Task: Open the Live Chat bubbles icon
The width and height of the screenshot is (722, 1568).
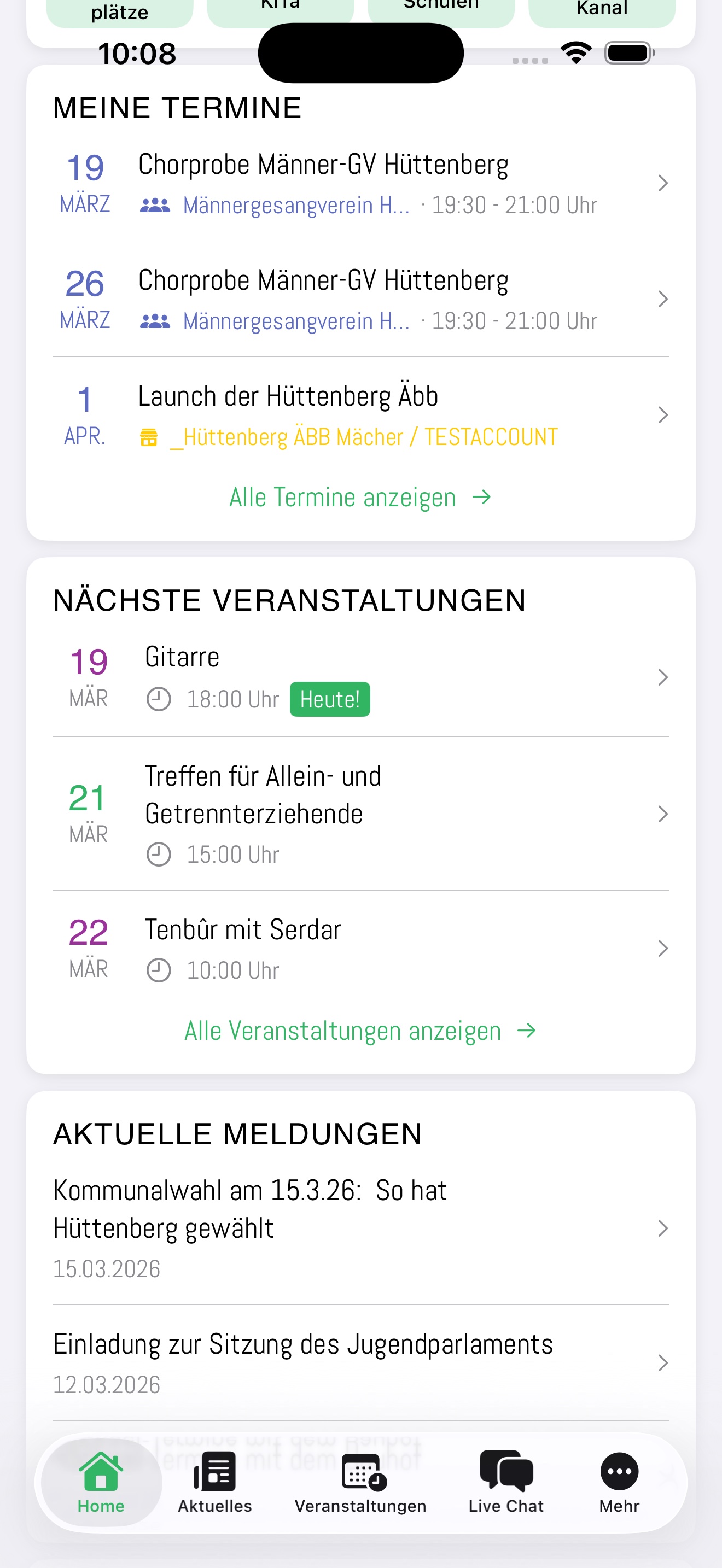Action: [506, 1470]
